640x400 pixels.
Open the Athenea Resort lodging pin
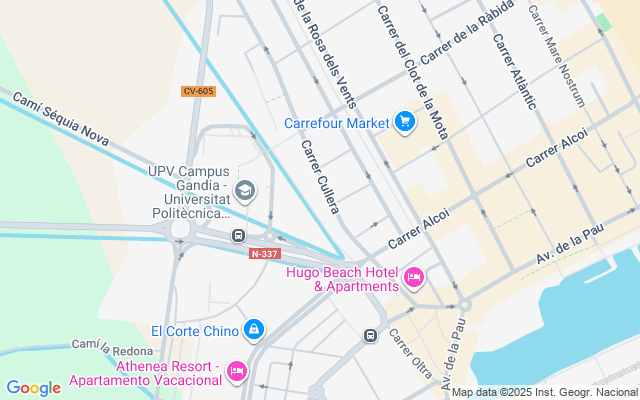pyautogui.click(x=237, y=371)
